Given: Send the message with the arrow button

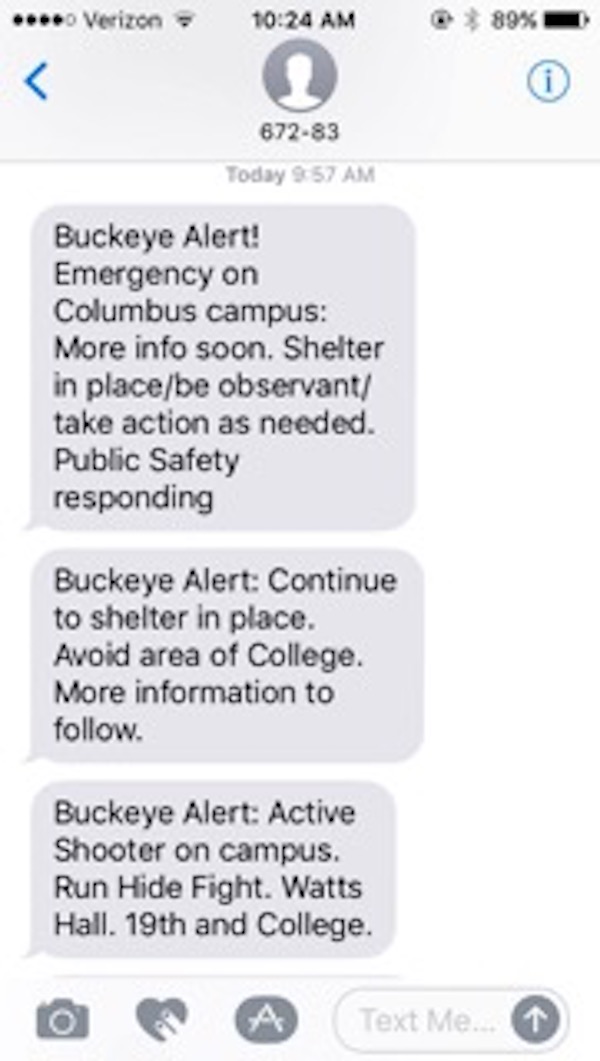Looking at the screenshot, I should pos(535,1019).
